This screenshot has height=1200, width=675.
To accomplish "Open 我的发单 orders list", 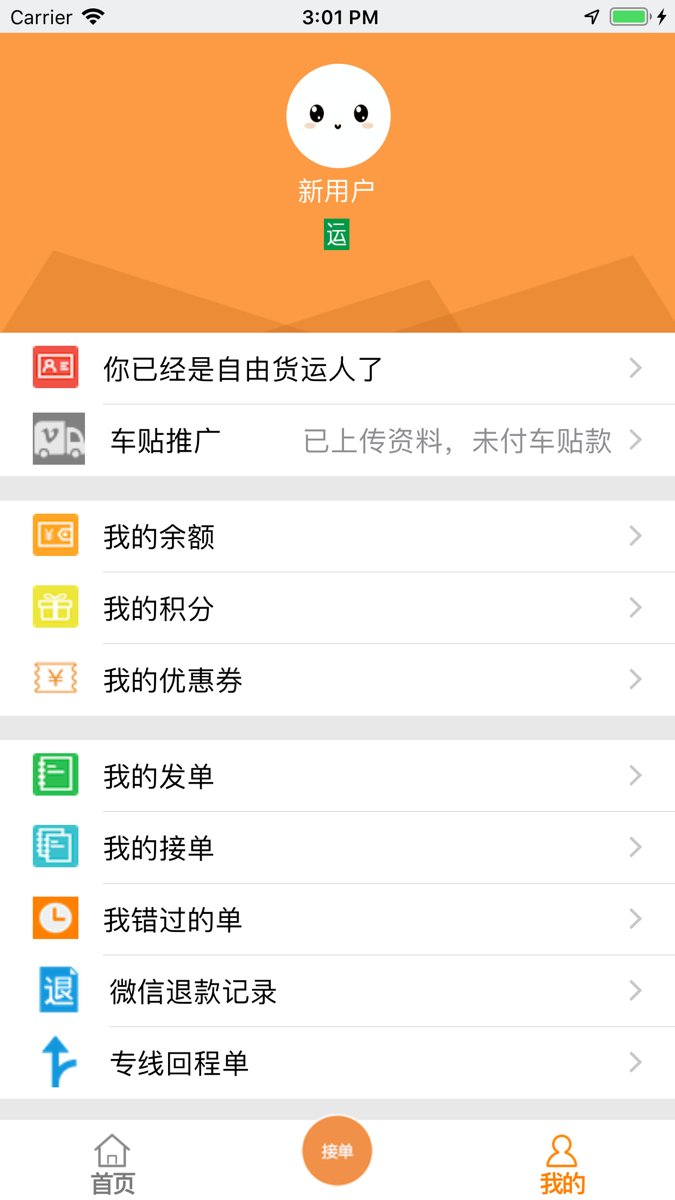I will click(x=337, y=777).
